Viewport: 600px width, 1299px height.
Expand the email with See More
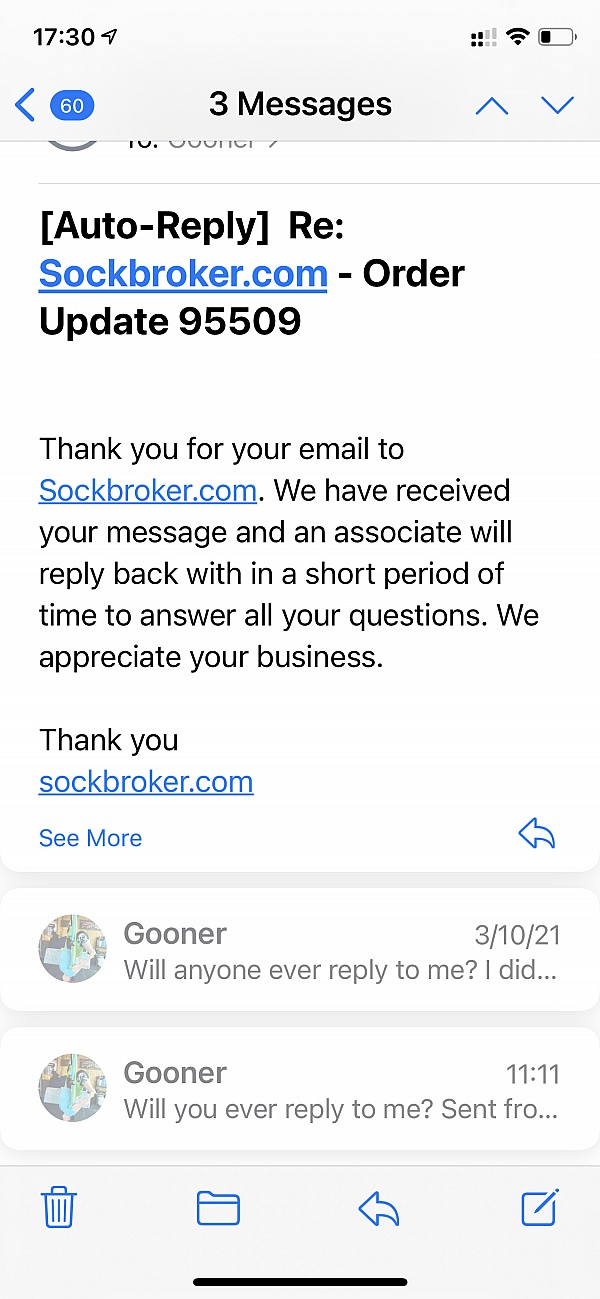click(90, 838)
